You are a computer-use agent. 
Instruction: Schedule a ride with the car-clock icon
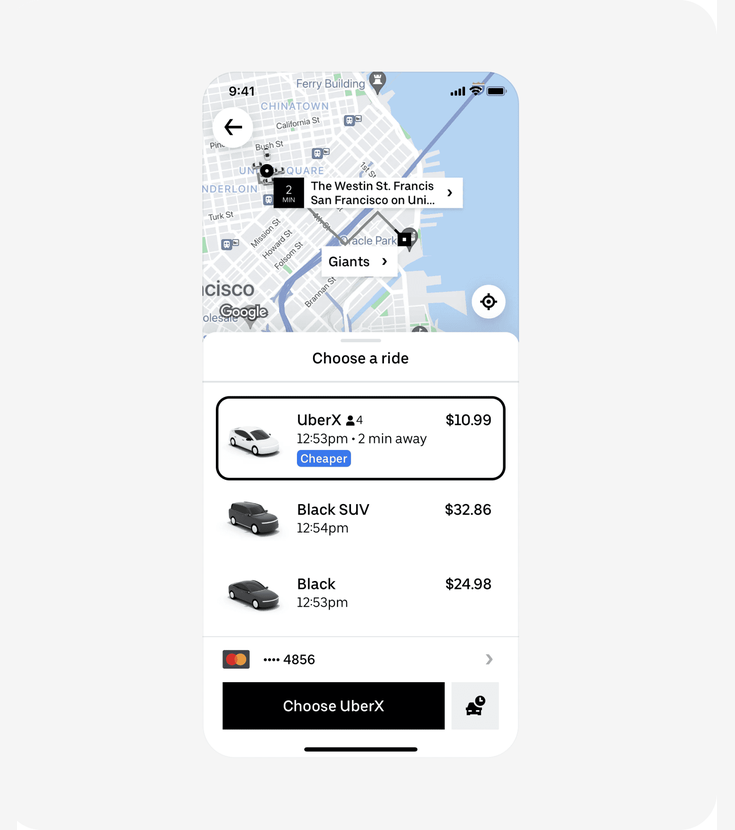click(475, 706)
